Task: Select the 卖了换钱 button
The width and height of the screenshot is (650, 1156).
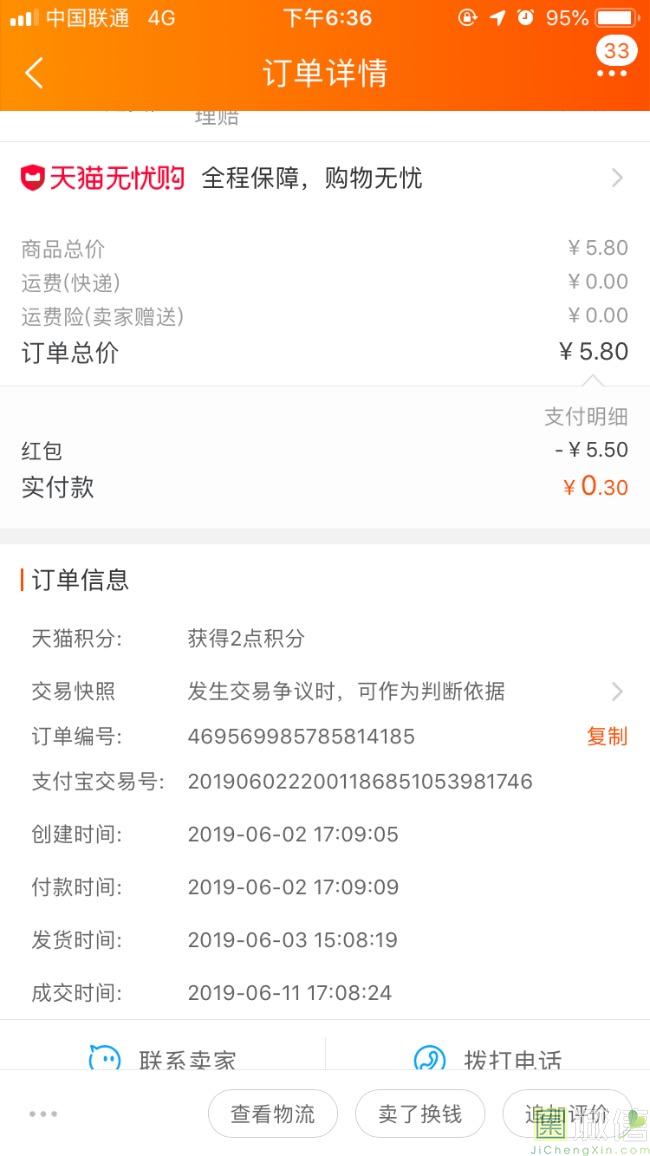Action: point(419,1114)
